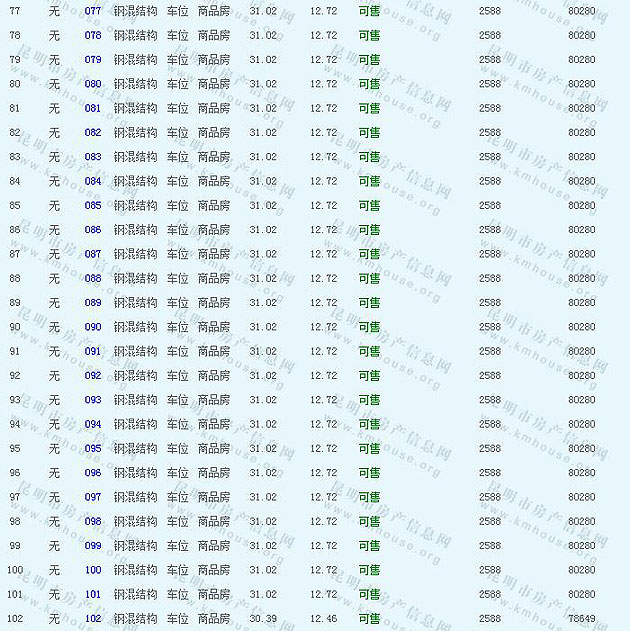The width and height of the screenshot is (630, 631).
Task: Open room number 077 link
Action: [93, 11]
